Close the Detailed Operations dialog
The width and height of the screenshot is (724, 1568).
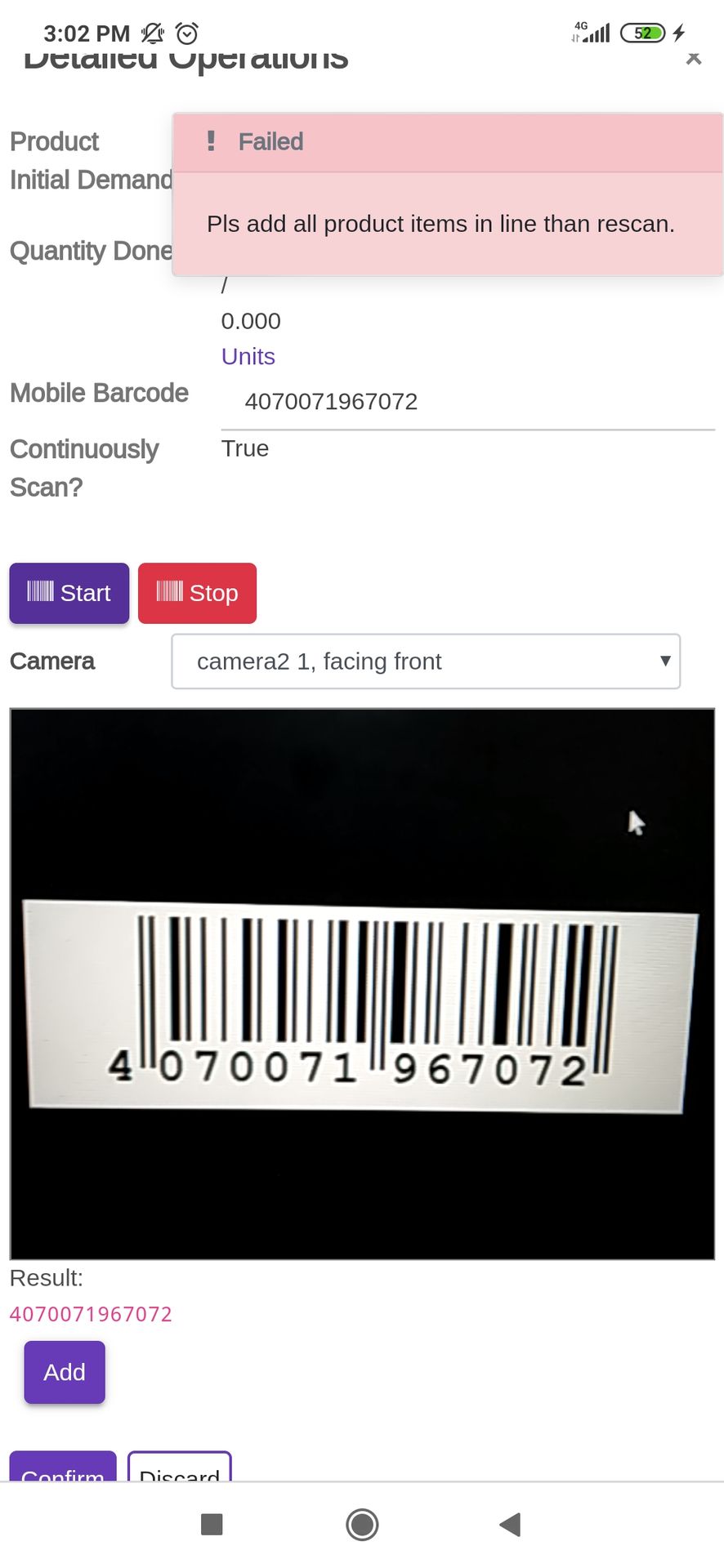click(x=694, y=58)
